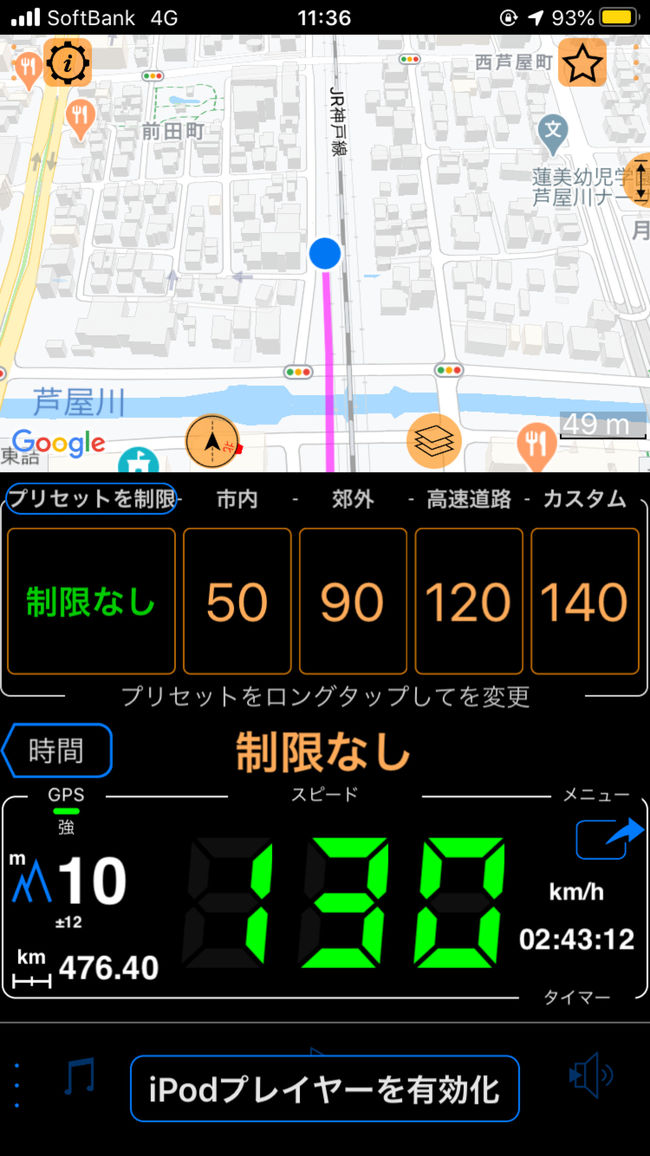Set the 120 highway speed limit
Screen dimensions: 650x1156
click(469, 601)
